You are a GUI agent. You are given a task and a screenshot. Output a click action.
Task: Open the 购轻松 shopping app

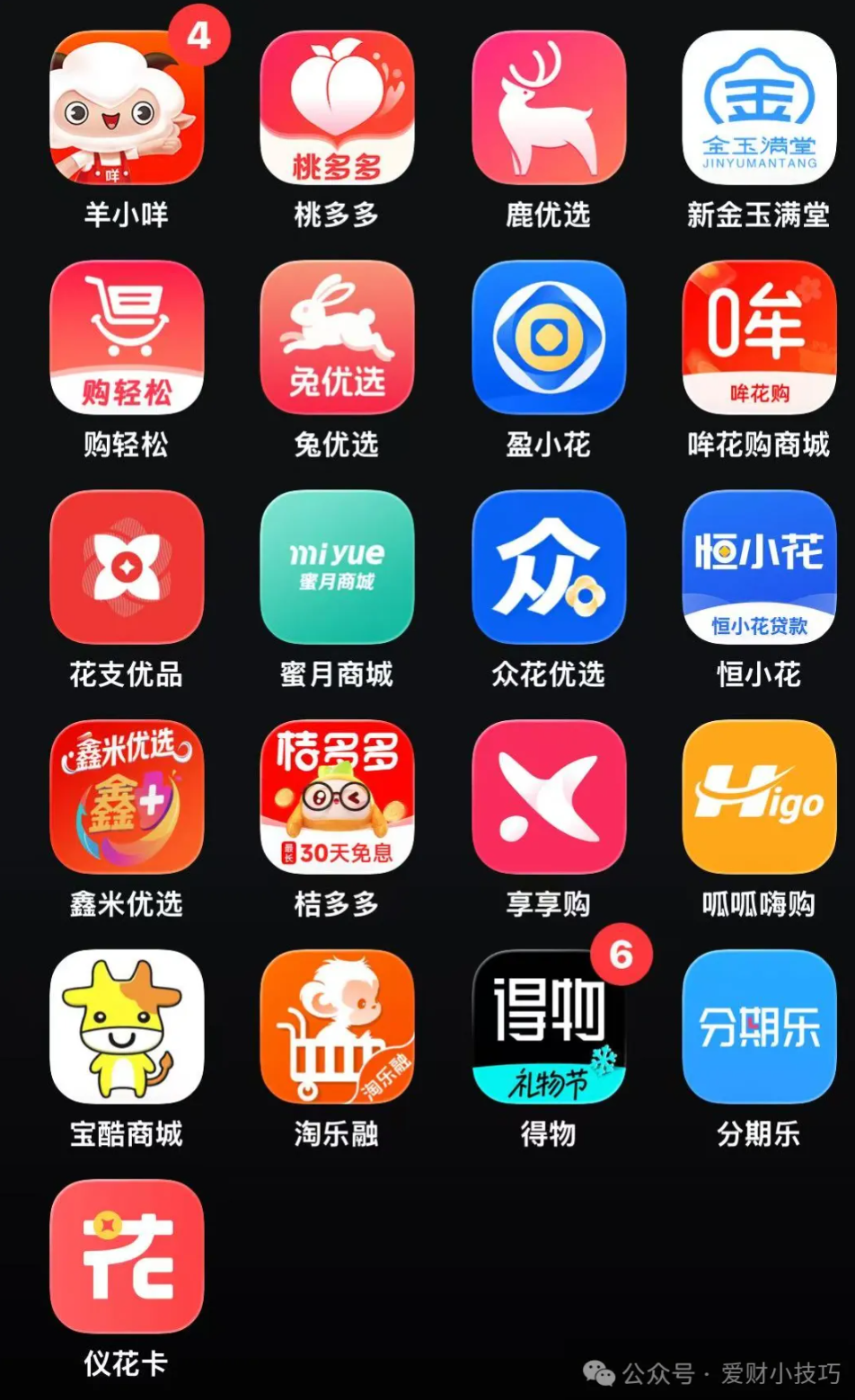127,338
